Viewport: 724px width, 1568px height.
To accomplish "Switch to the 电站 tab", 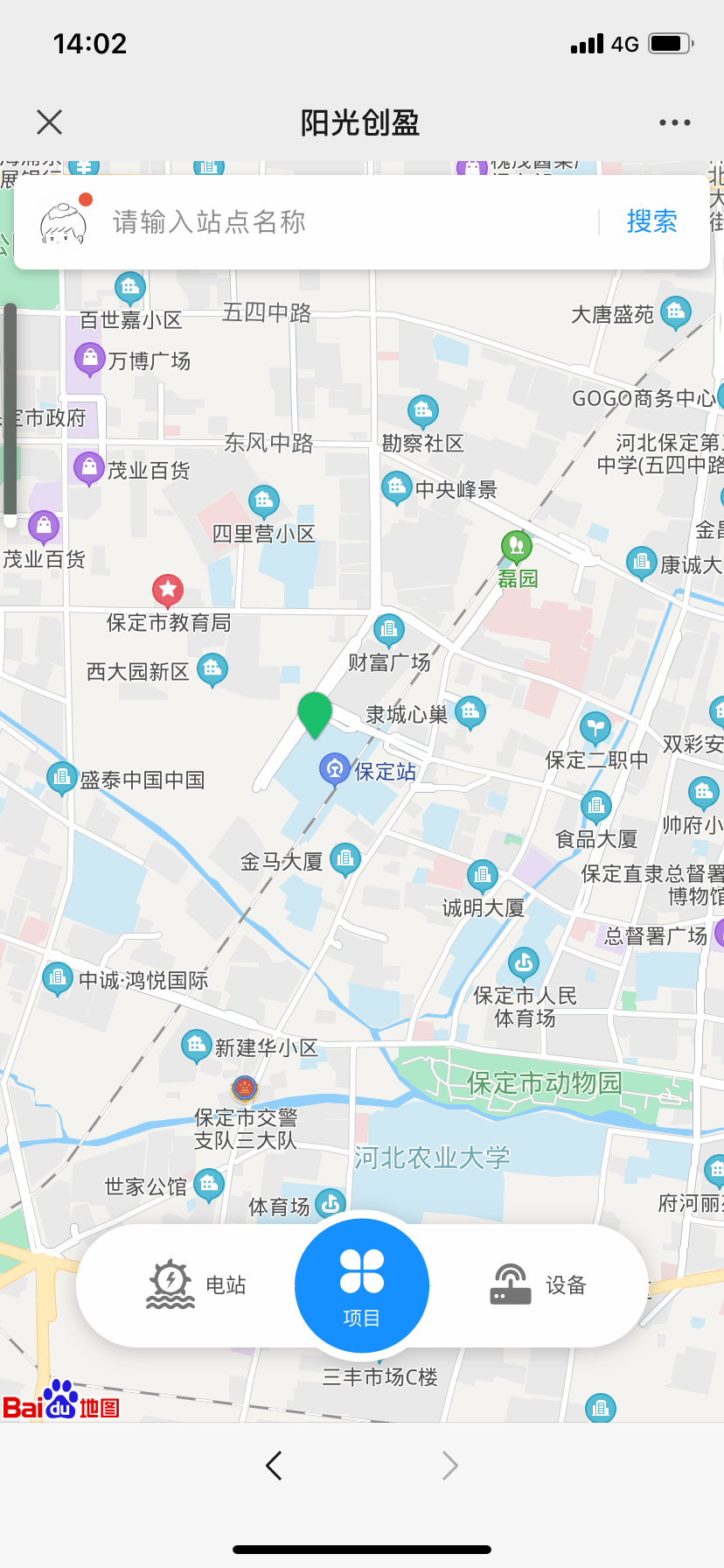I will pyautogui.click(x=197, y=1284).
